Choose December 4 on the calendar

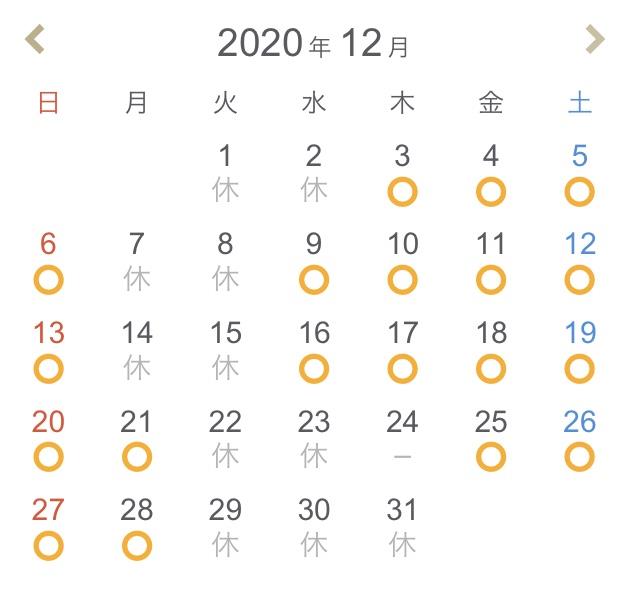[x=491, y=173]
